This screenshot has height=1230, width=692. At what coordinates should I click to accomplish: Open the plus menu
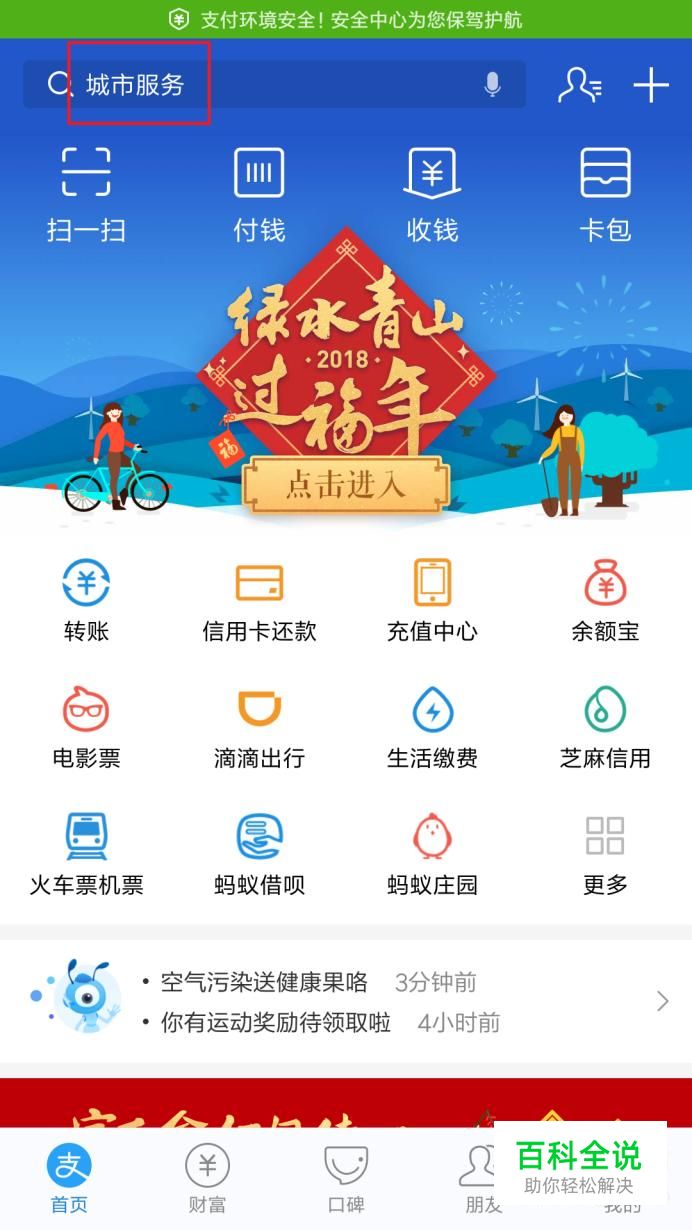pos(651,85)
